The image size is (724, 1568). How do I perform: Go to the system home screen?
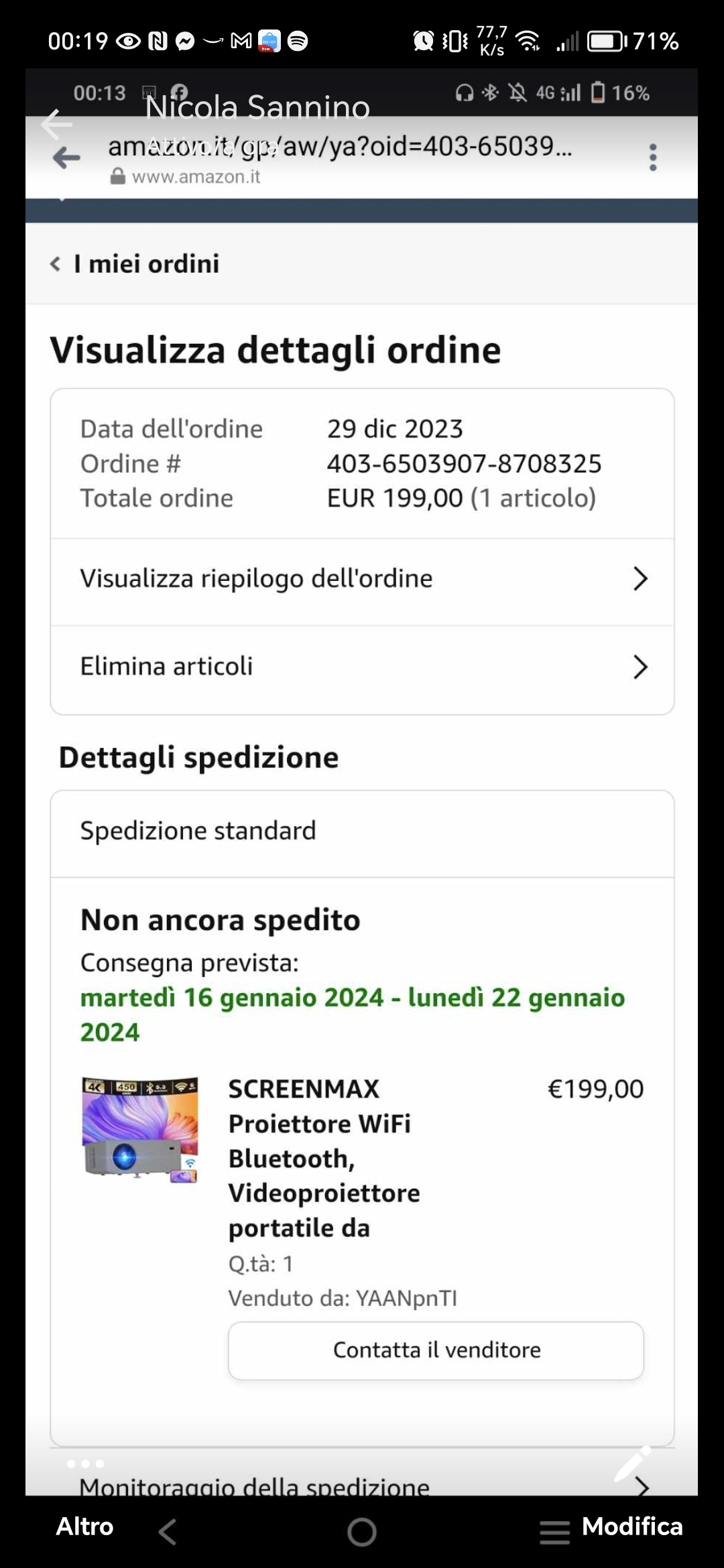pyautogui.click(x=362, y=1532)
